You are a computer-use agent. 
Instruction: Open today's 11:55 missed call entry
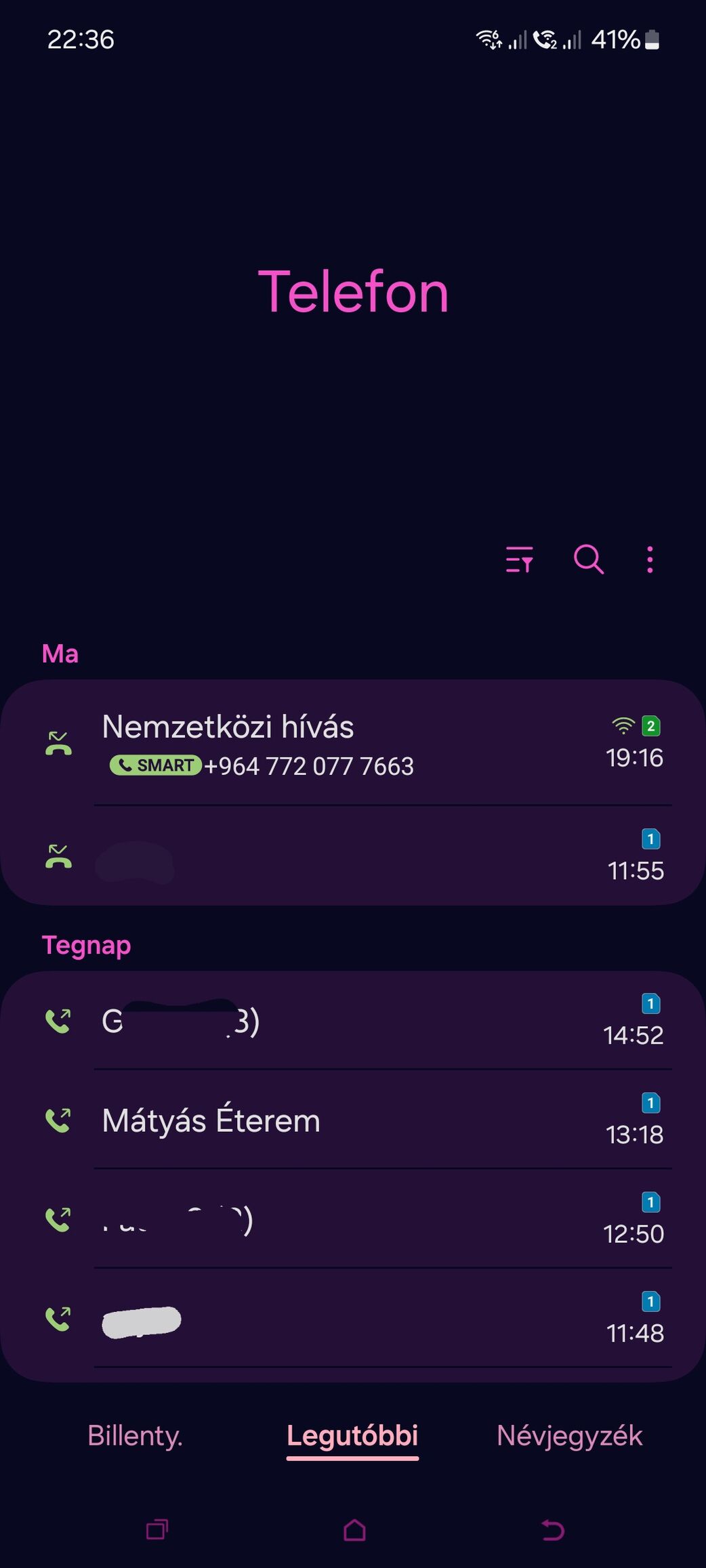[x=353, y=855]
